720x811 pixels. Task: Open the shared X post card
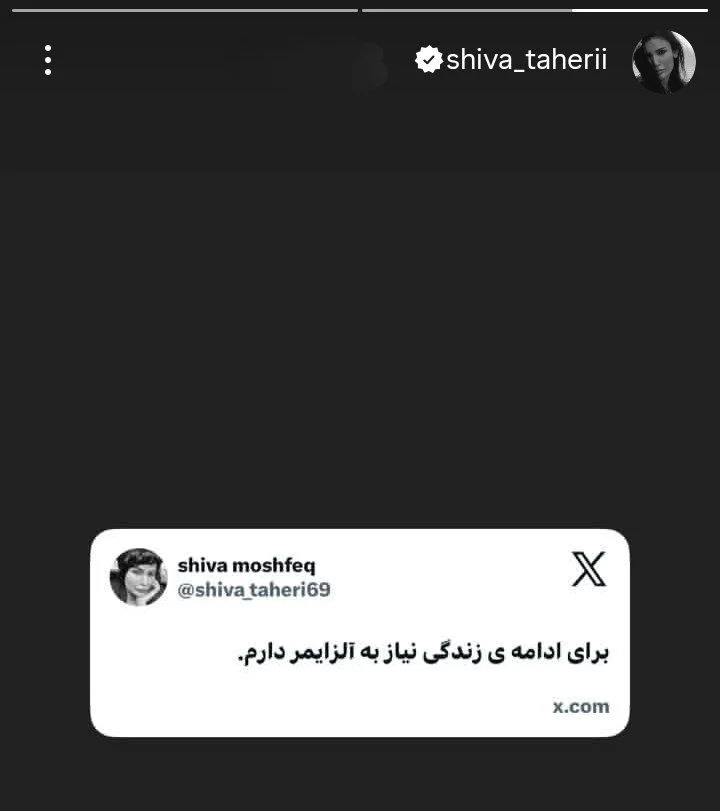pyautogui.click(x=360, y=633)
